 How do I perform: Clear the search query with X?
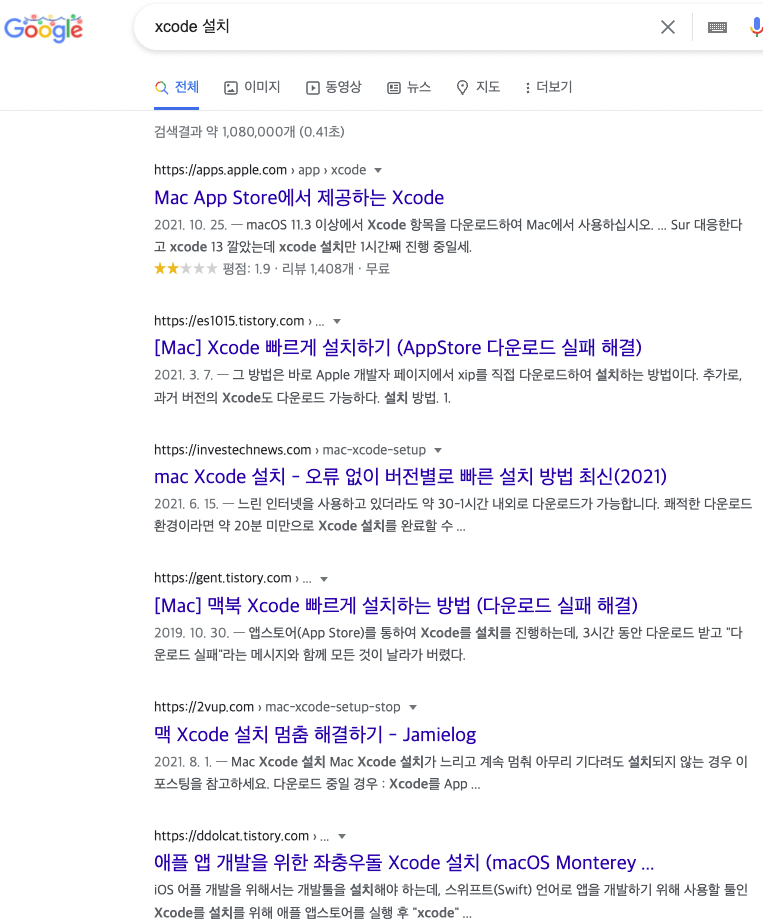668,27
